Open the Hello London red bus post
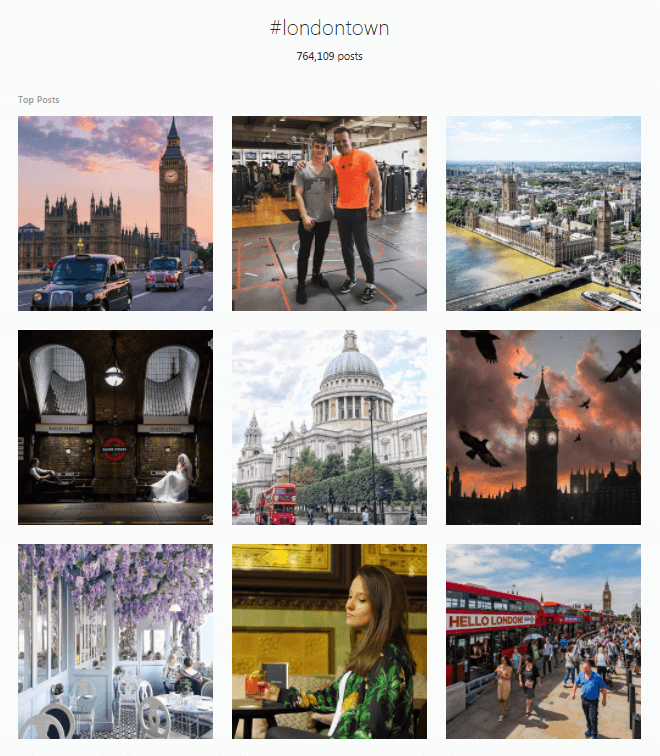660x756 pixels. pyautogui.click(x=543, y=641)
